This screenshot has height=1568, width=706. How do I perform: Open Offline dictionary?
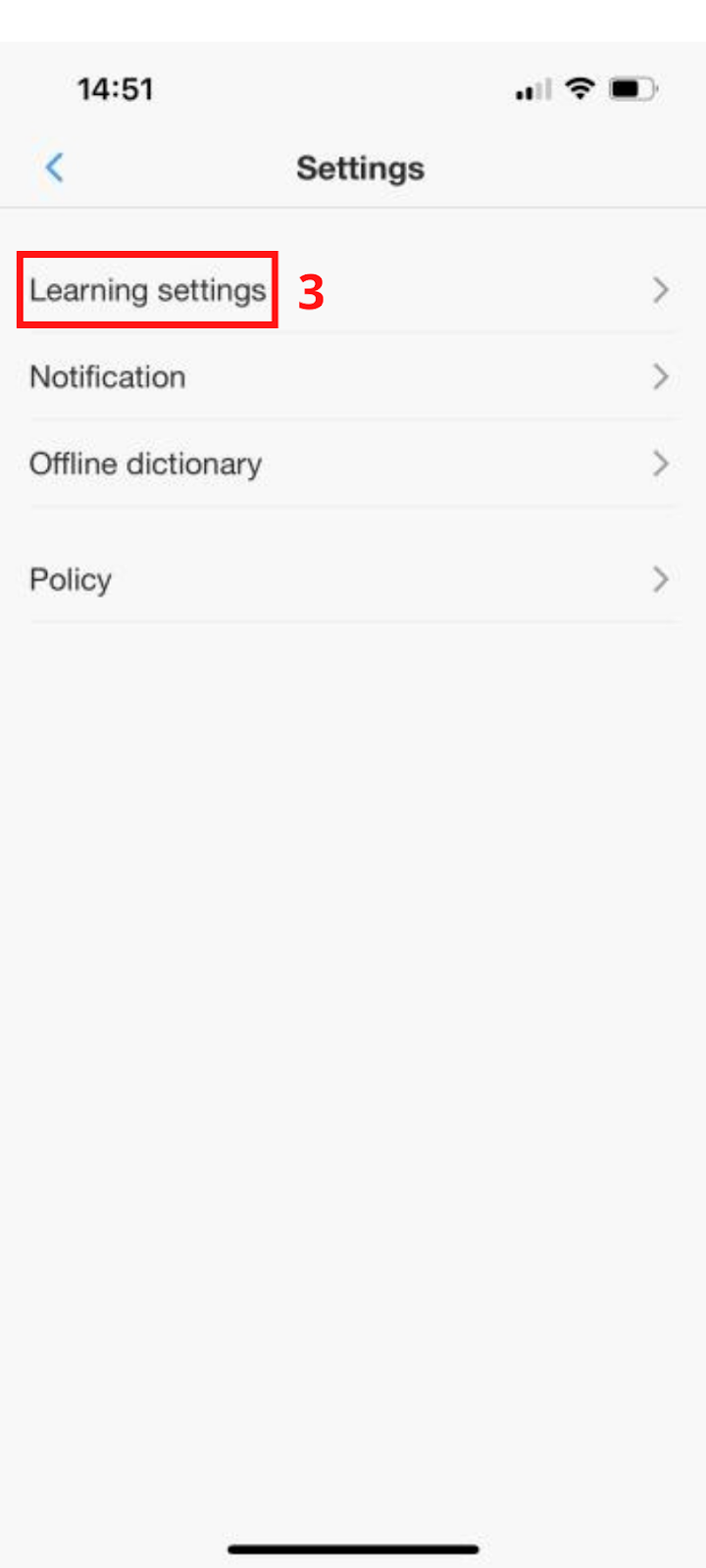pos(353,464)
